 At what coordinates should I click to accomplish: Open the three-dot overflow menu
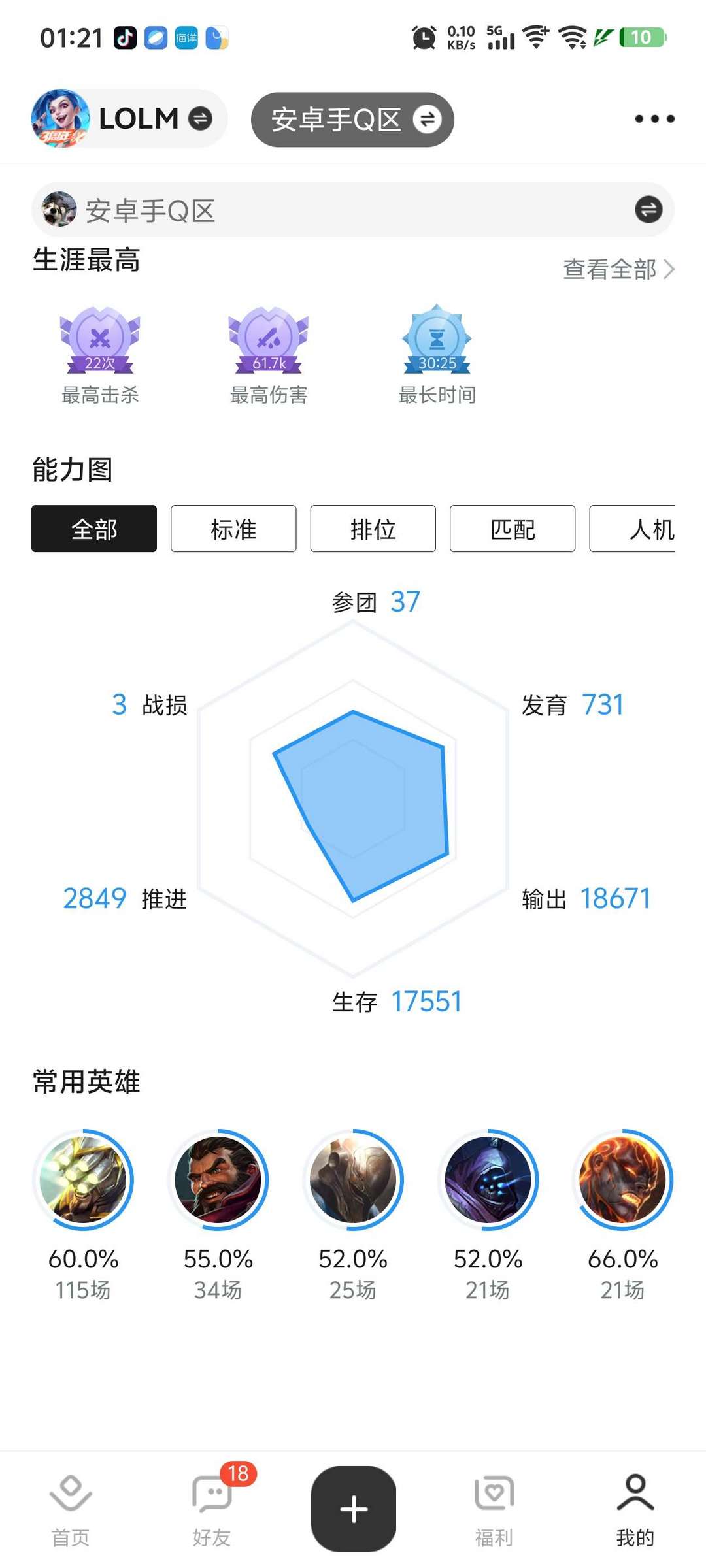pos(654,119)
